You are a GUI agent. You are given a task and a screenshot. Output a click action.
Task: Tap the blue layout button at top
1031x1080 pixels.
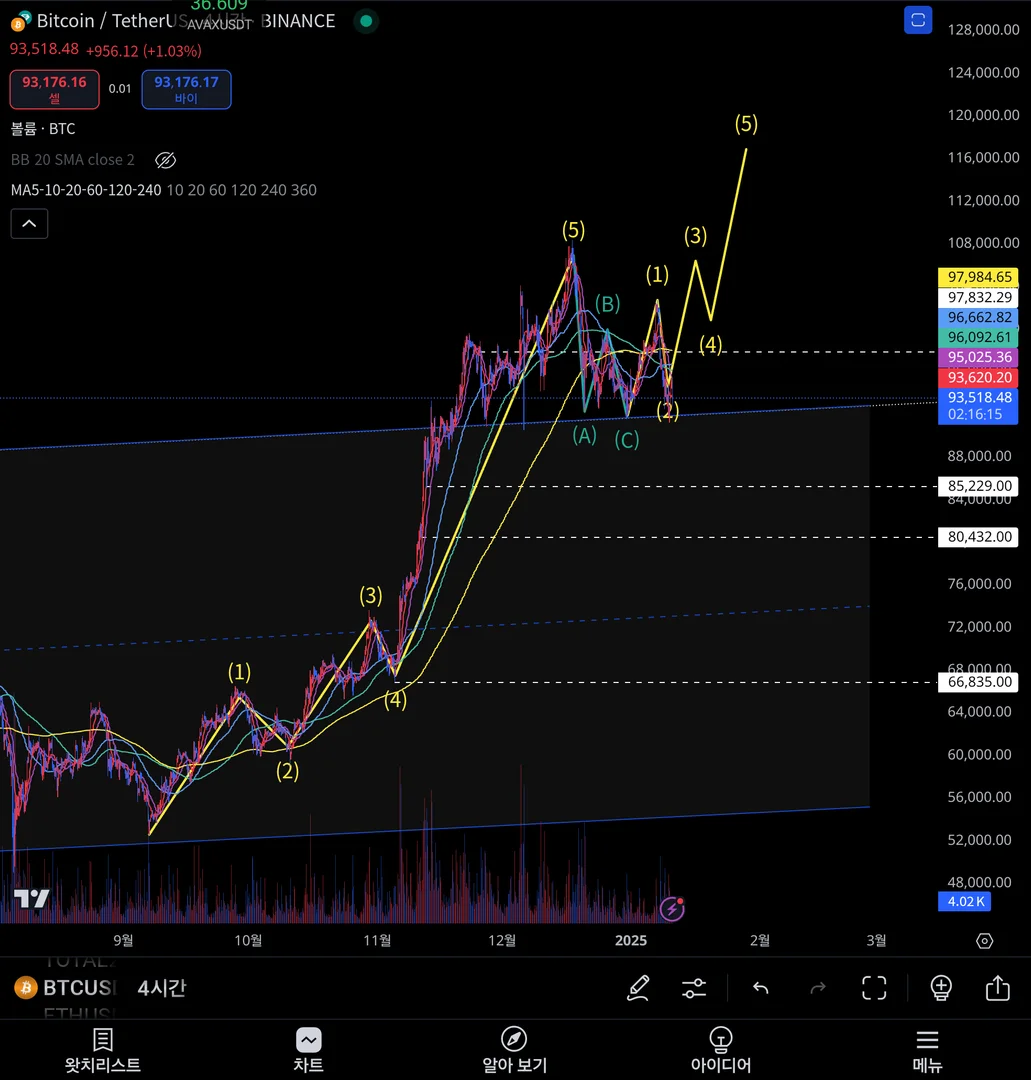(918, 20)
